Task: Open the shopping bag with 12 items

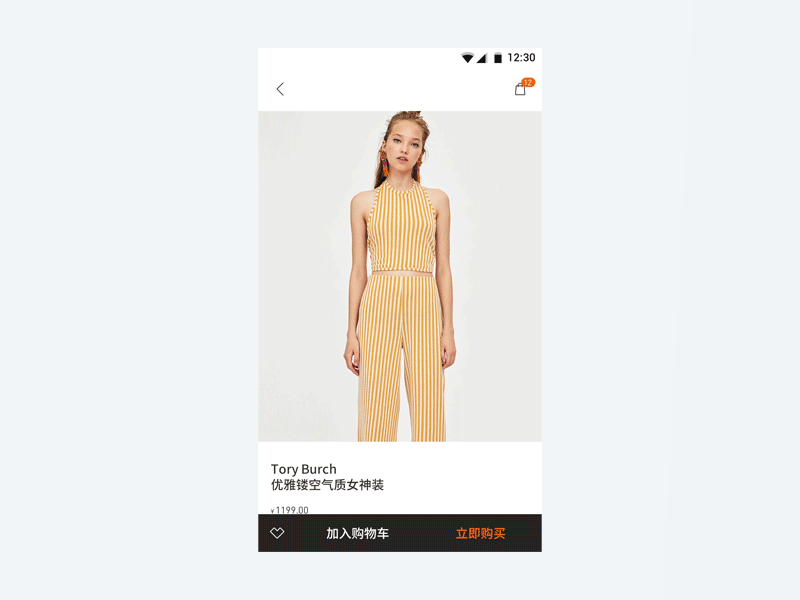Action: (520, 89)
